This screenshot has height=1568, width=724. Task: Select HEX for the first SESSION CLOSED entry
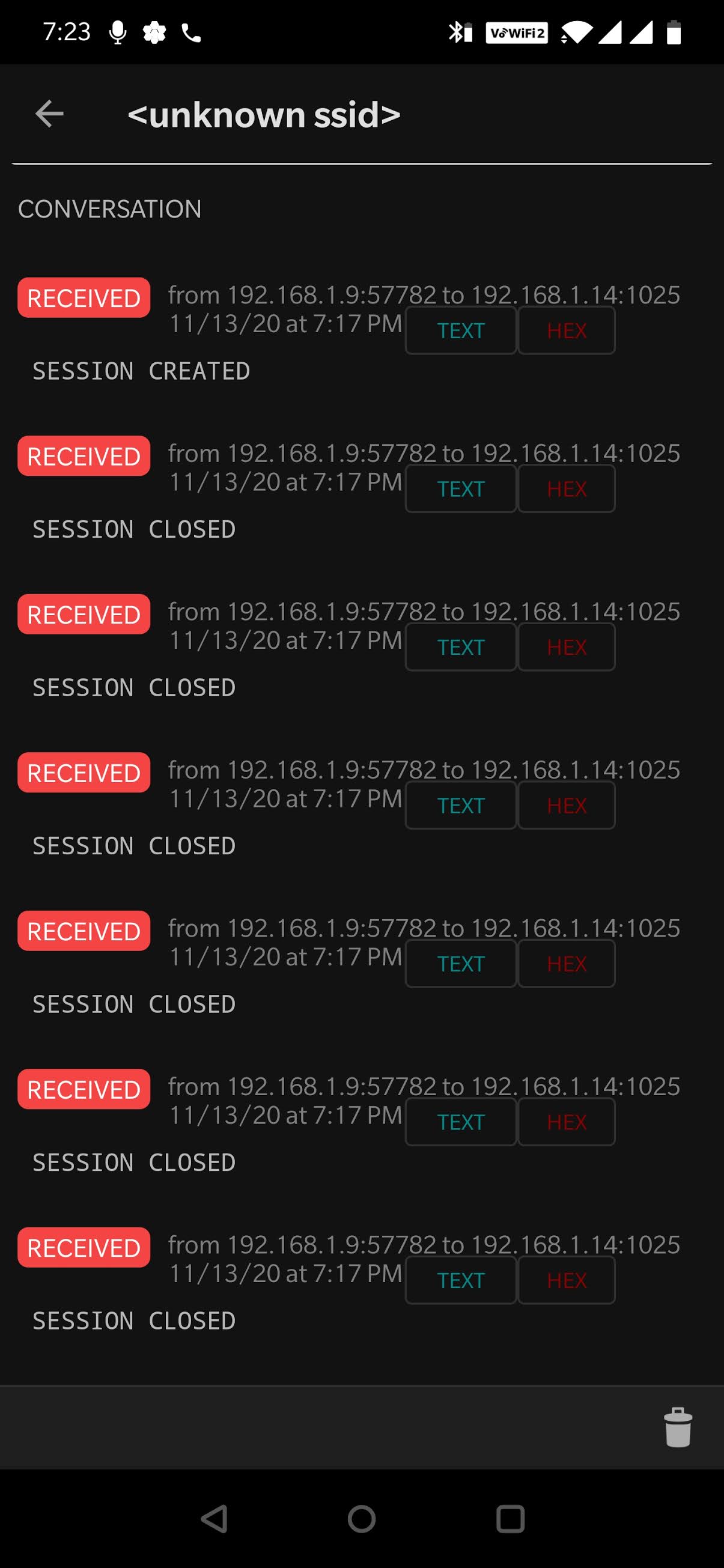[x=567, y=489]
